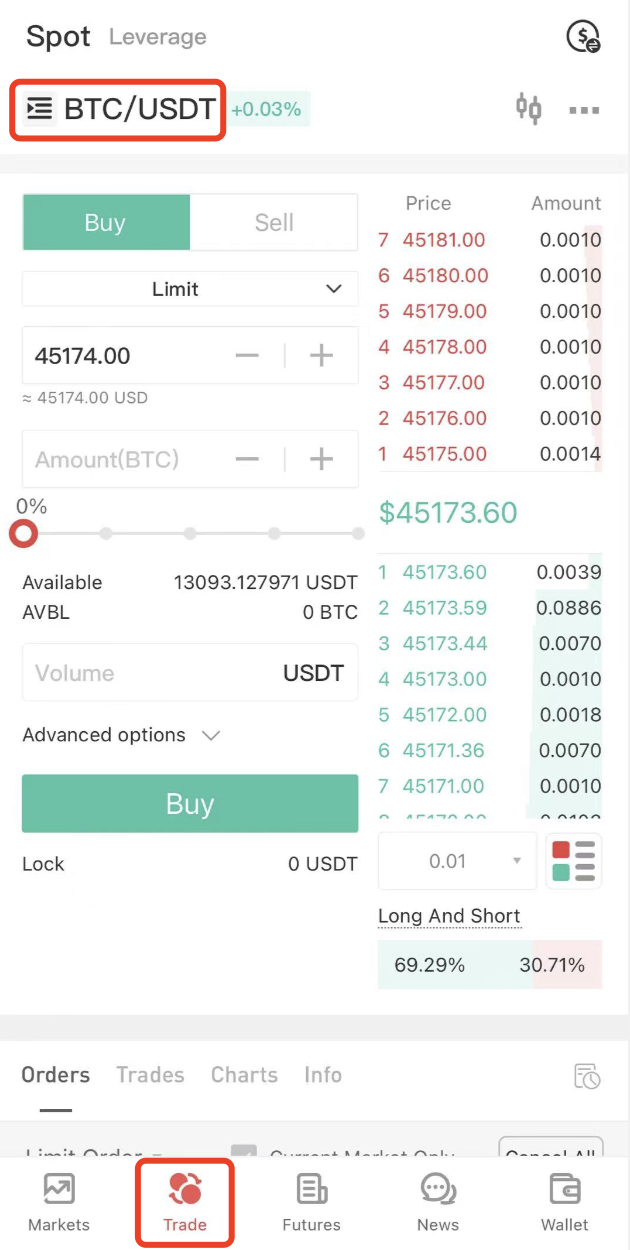Open the Wallet tab
630x1250 pixels.
[565, 1202]
